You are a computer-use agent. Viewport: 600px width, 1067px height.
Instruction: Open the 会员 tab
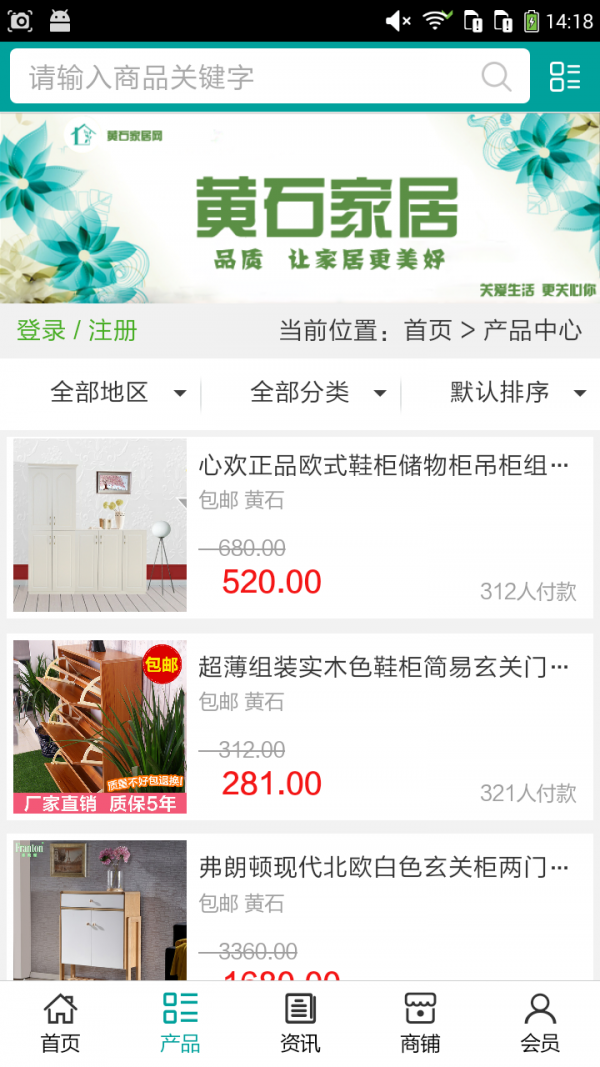point(540,1023)
